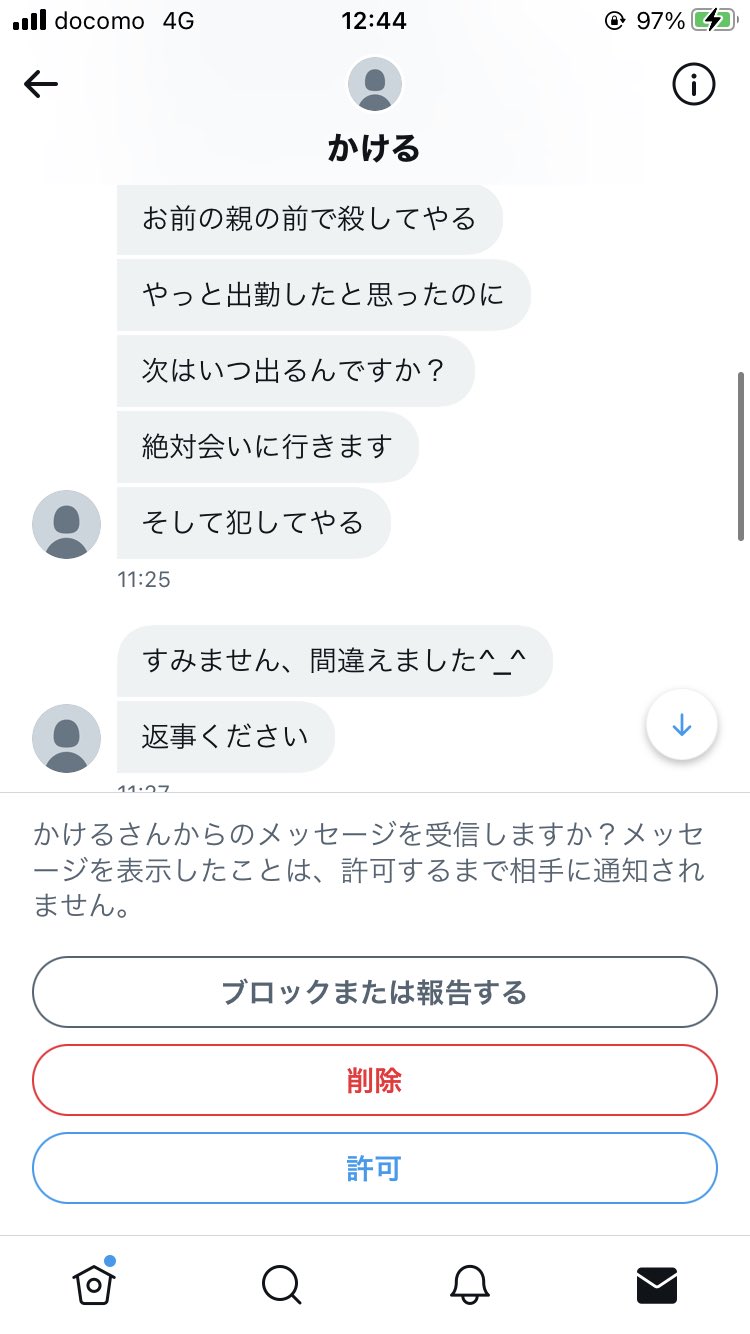750x1334 pixels.
Task: Tap ブロックまたは報告する button
Action: 375,992
